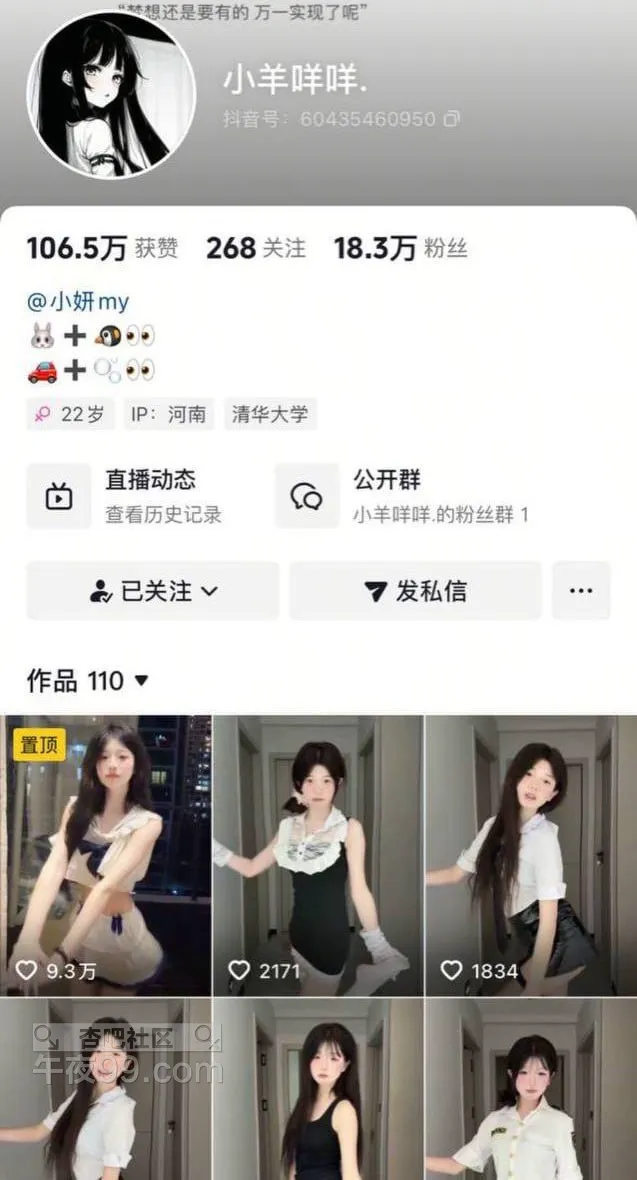Viewport: 637px width, 1180px height.
Task: Copy the Douyin ID number
Action: point(452,119)
